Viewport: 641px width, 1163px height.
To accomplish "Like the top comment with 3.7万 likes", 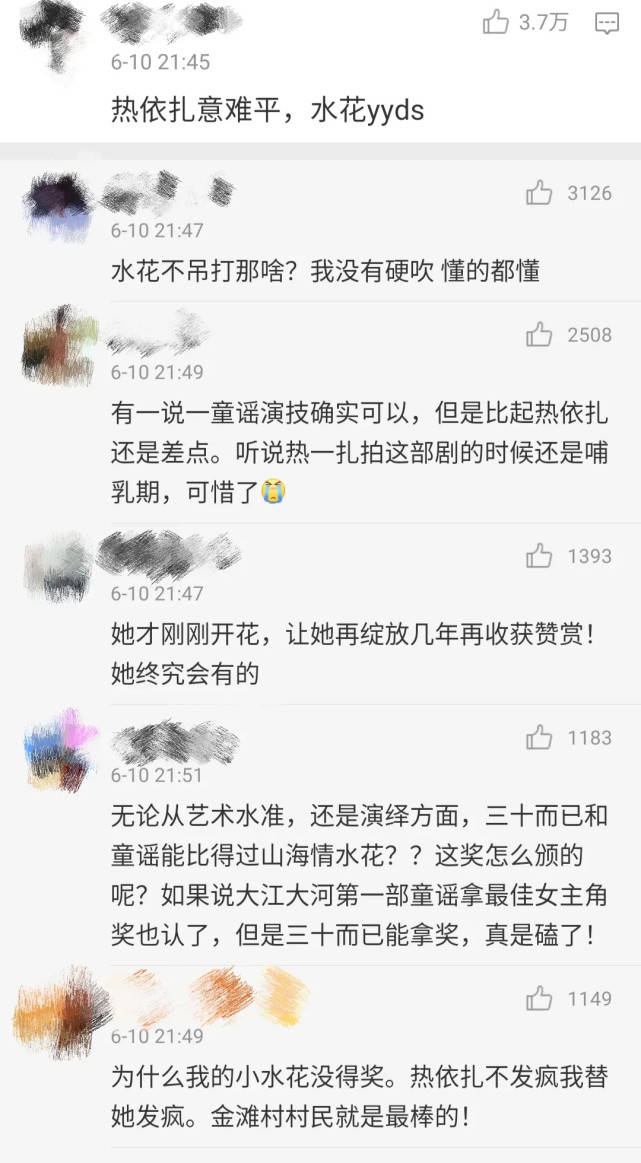I will 496,22.
